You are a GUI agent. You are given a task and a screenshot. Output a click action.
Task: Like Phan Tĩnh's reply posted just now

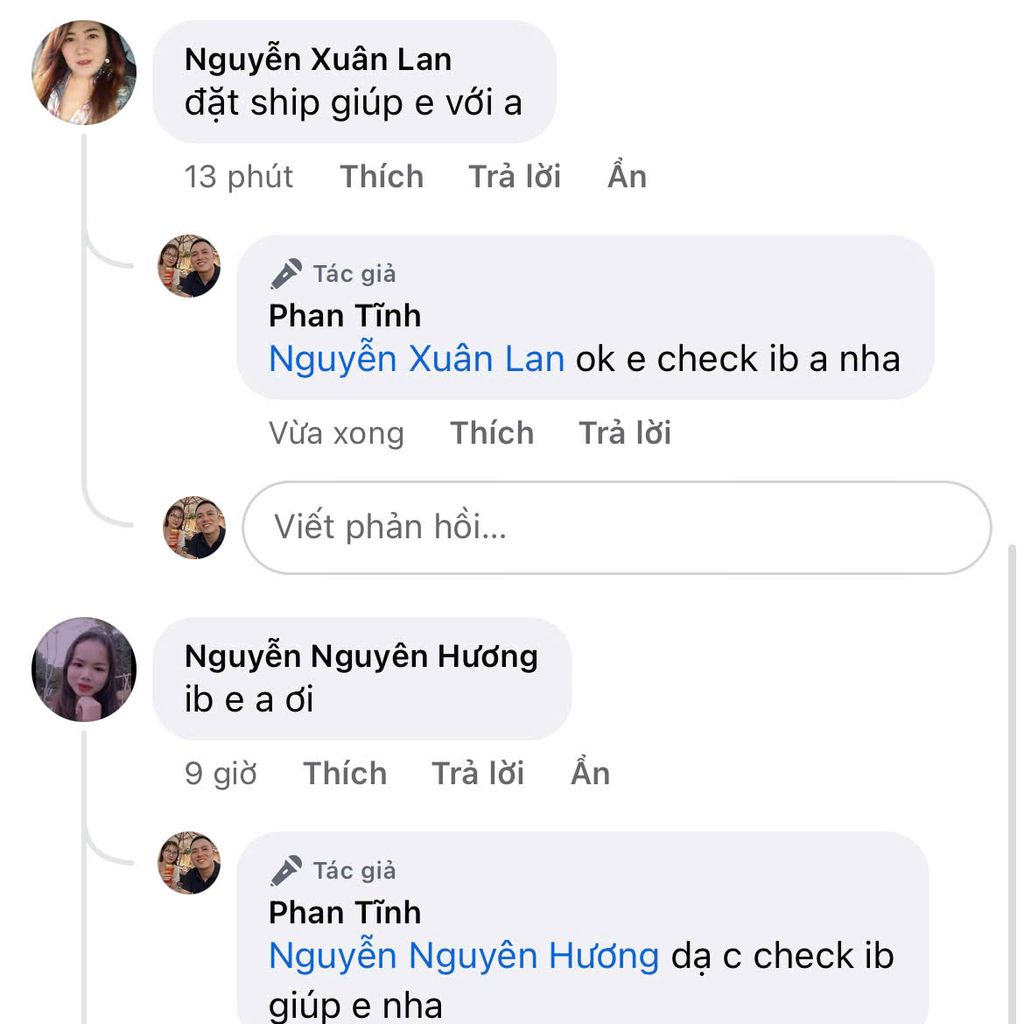[491, 433]
